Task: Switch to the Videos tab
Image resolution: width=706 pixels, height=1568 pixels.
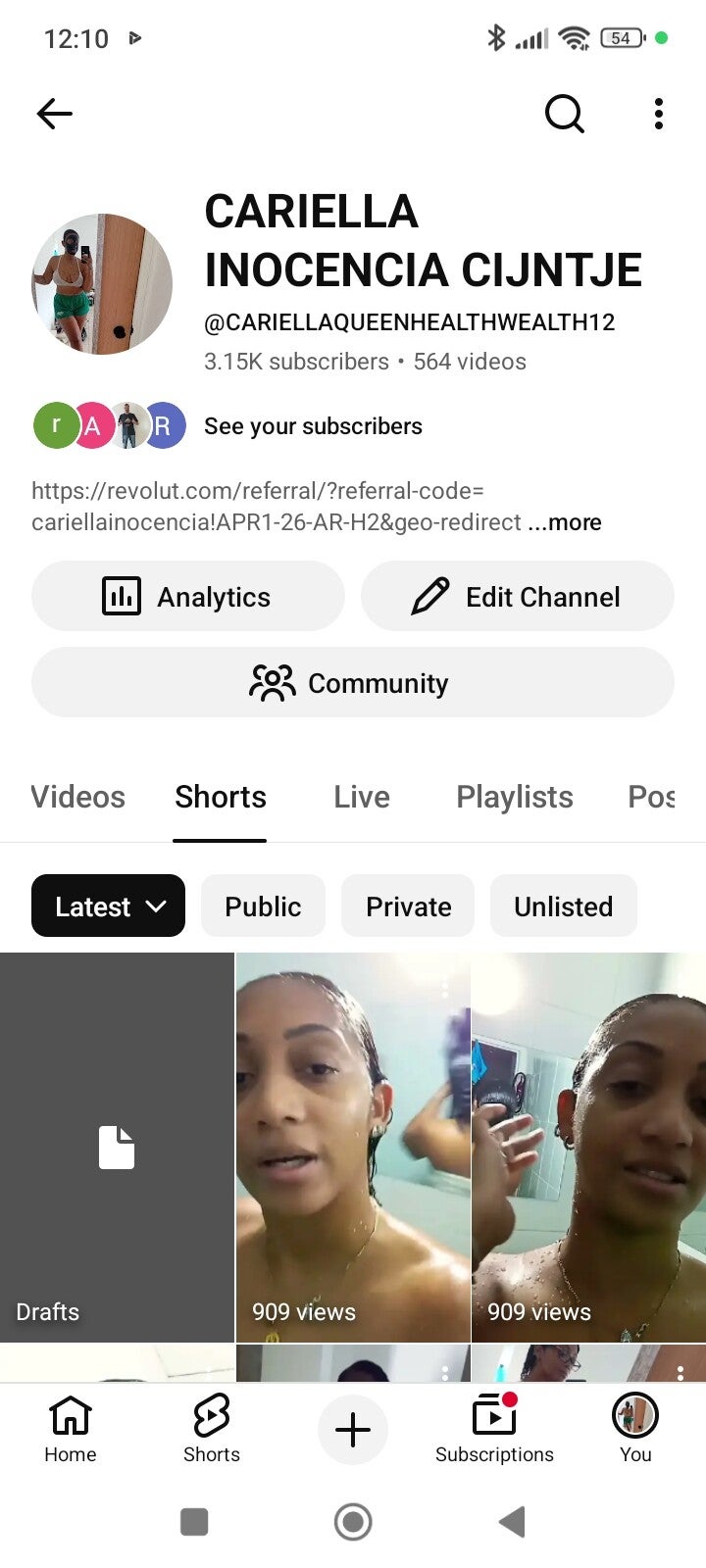Action: [78, 797]
